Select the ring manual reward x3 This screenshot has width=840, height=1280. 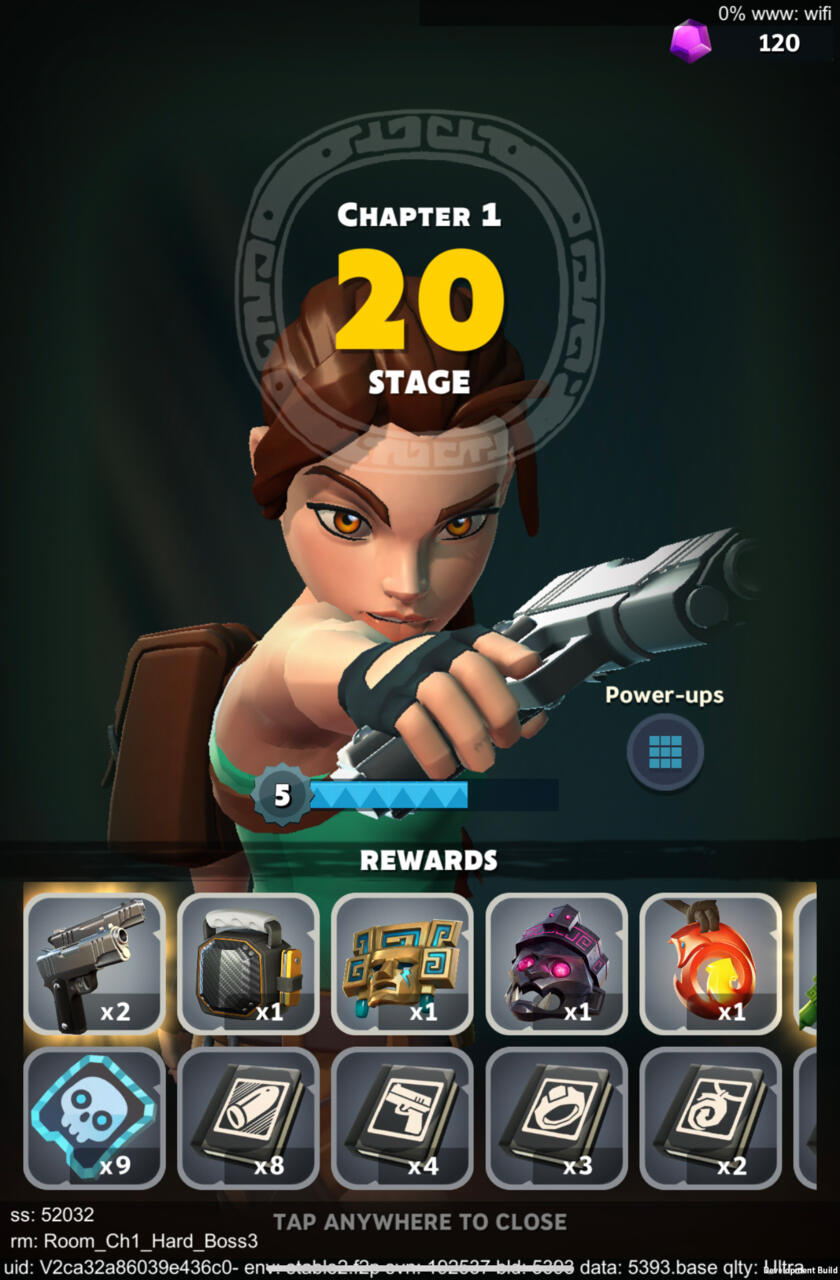[x=556, y=1117]
